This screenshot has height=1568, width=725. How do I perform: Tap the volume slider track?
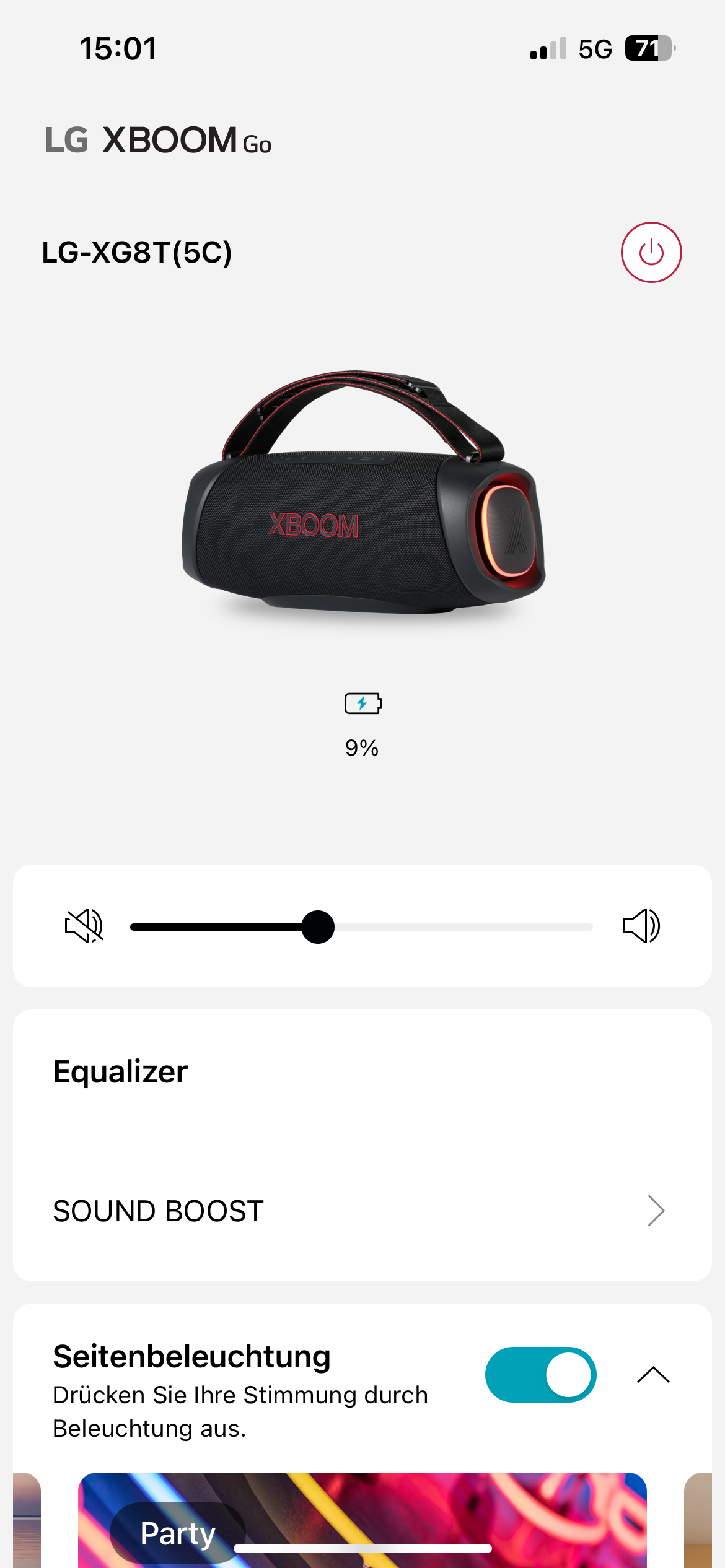point(361,926)
